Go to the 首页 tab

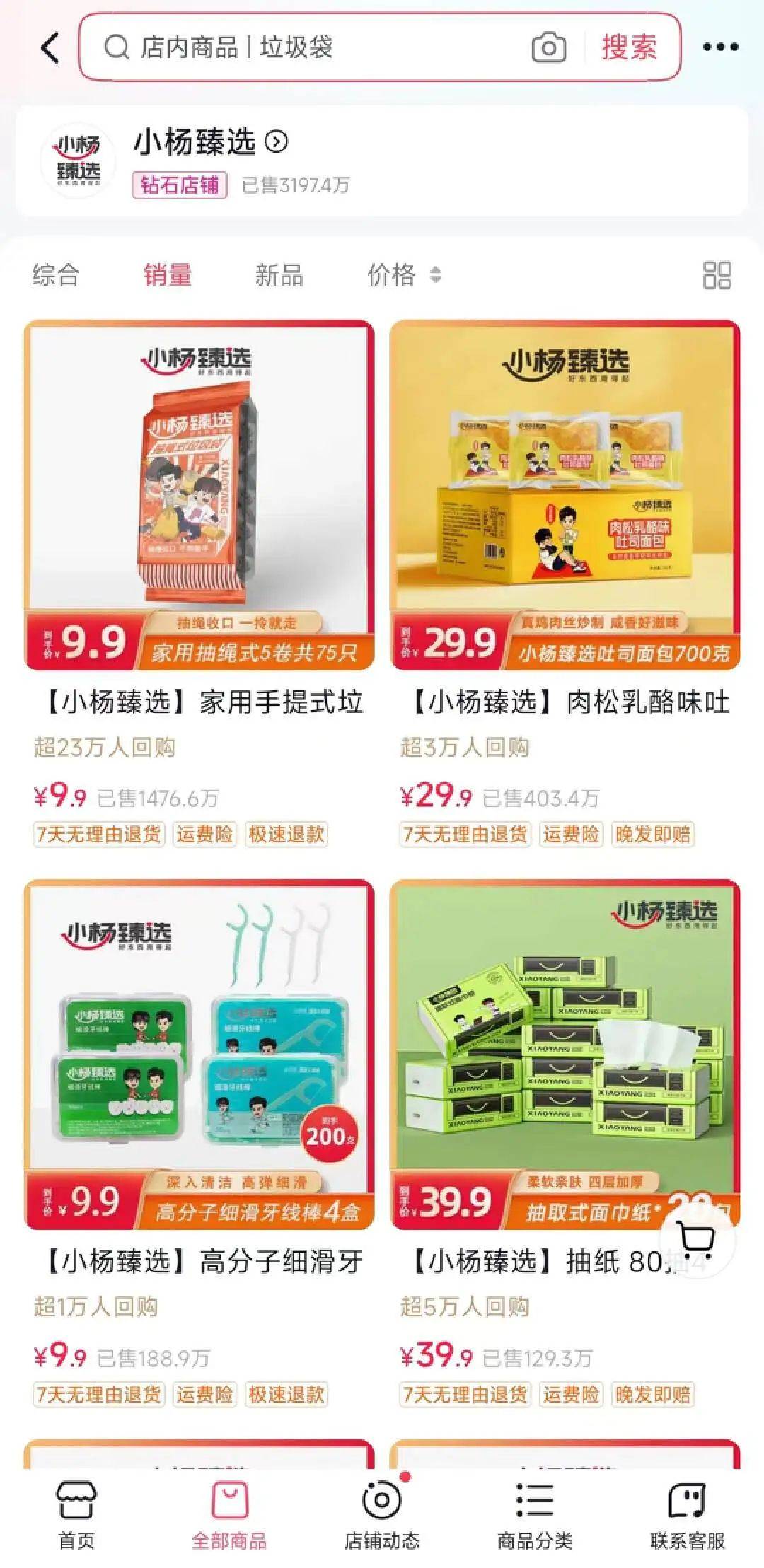pyautogui.click(x=76, y=1509)
